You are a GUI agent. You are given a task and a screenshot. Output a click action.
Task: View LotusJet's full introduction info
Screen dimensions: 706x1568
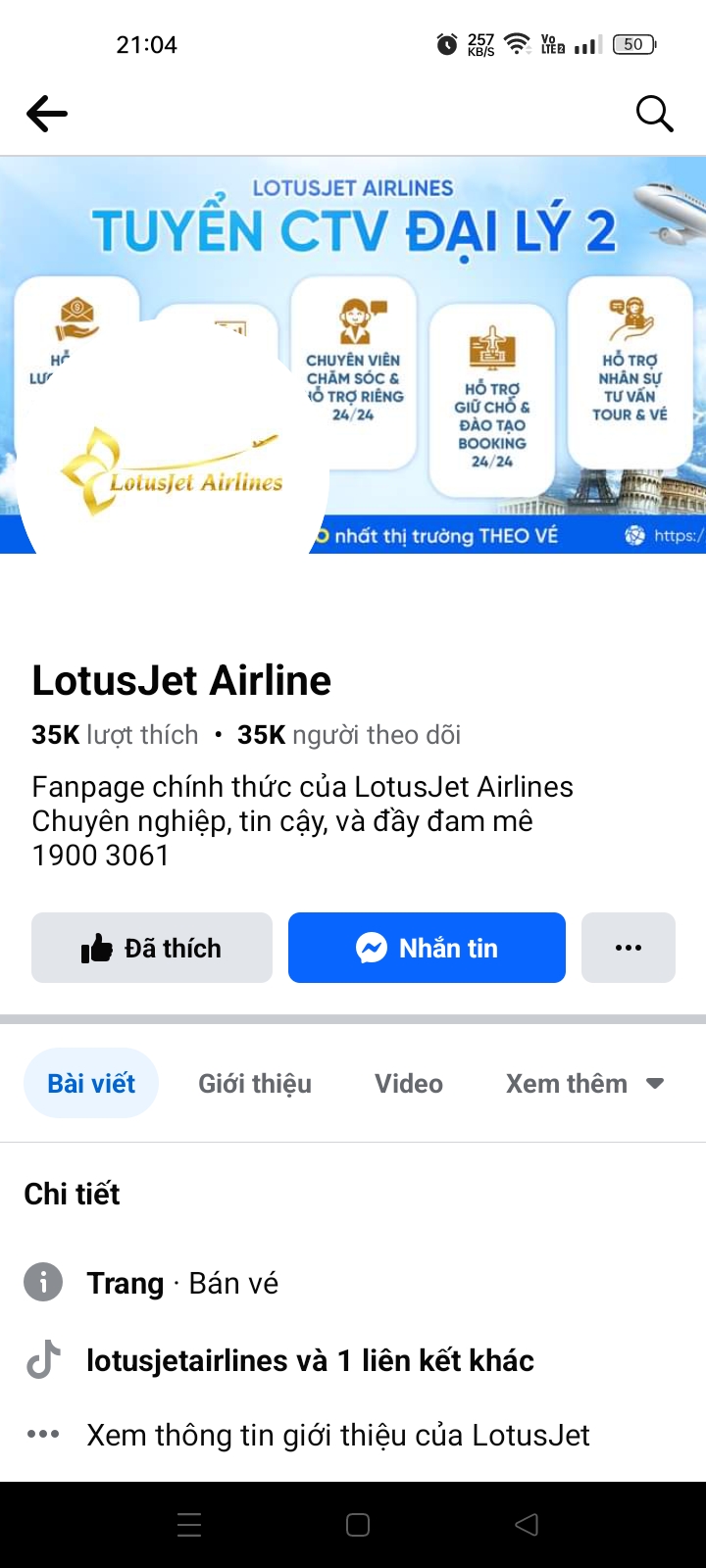(337, 1435)
